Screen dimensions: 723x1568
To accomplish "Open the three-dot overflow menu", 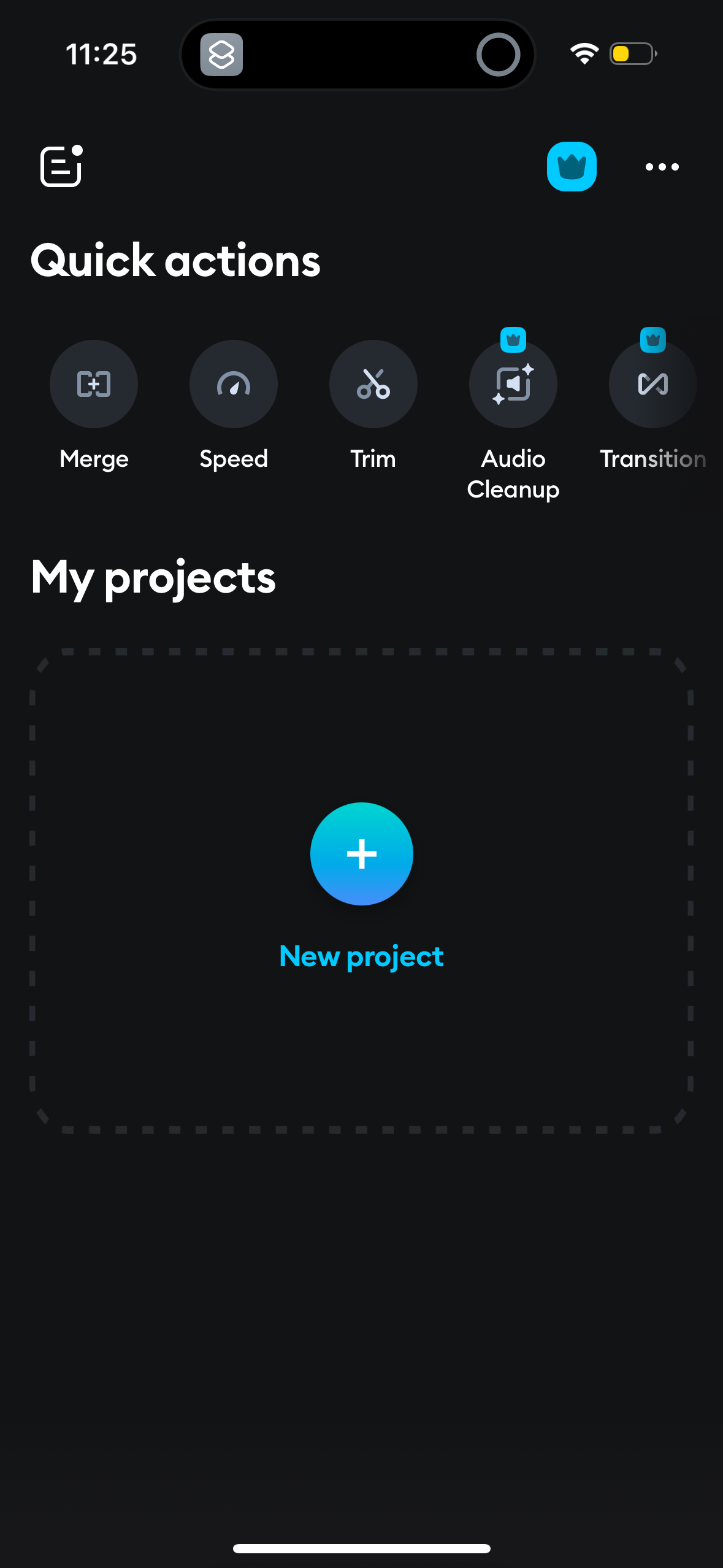I will [662, 167].
